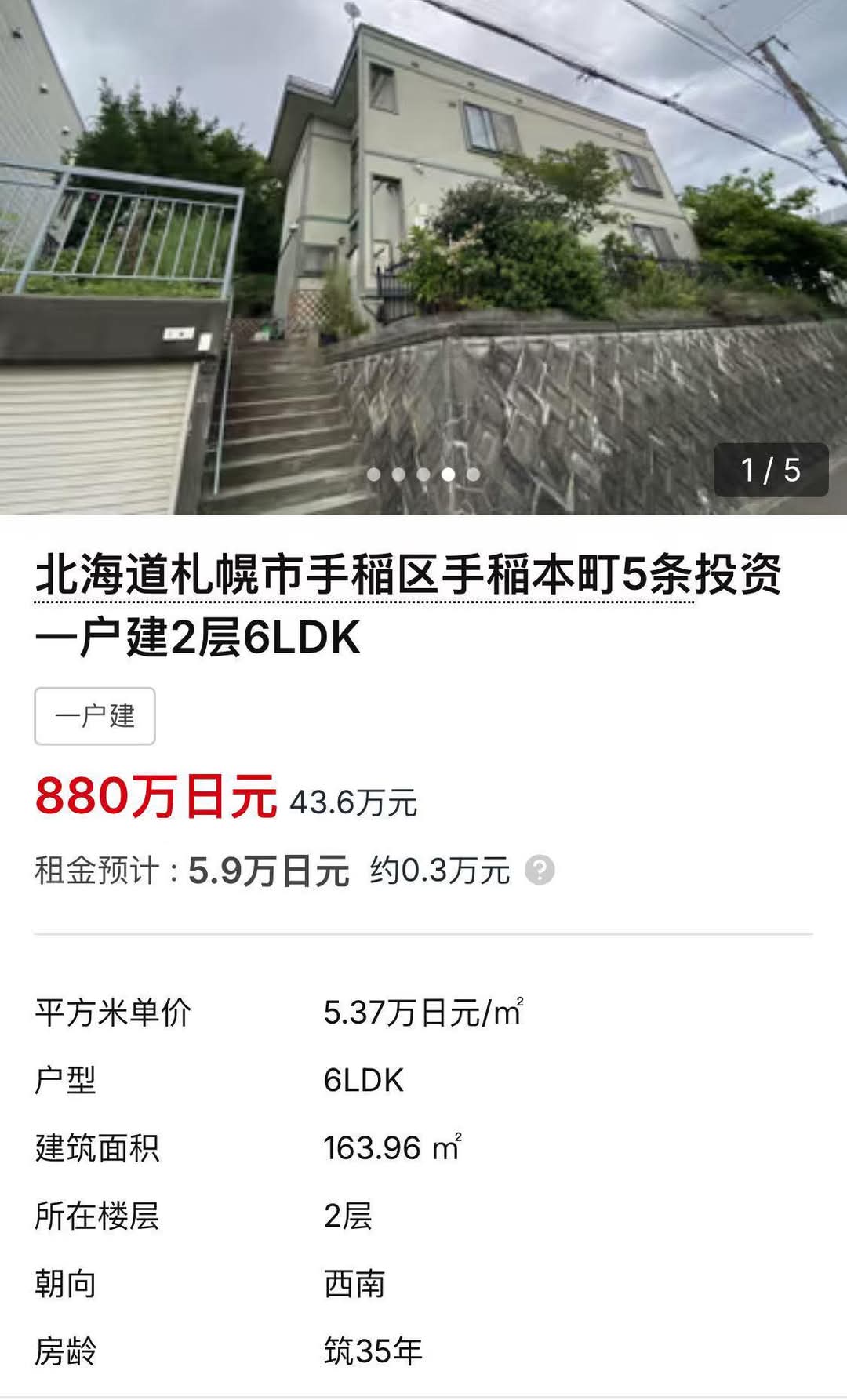Open the rent estimate help question mark
The image size is (847, 1400).
pyautogui.click(x=540, y=870)
